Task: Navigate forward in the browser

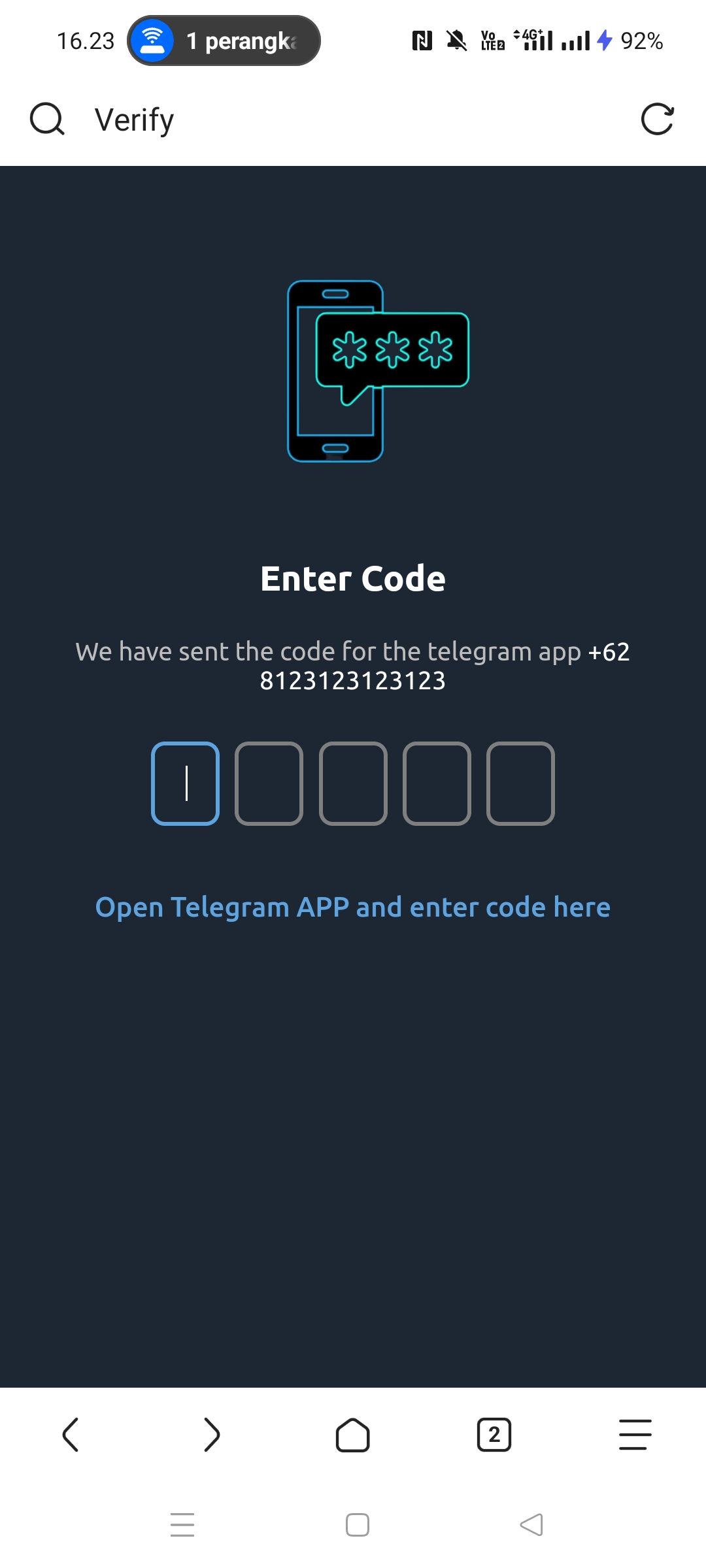Action: [x=212, y=1435]
